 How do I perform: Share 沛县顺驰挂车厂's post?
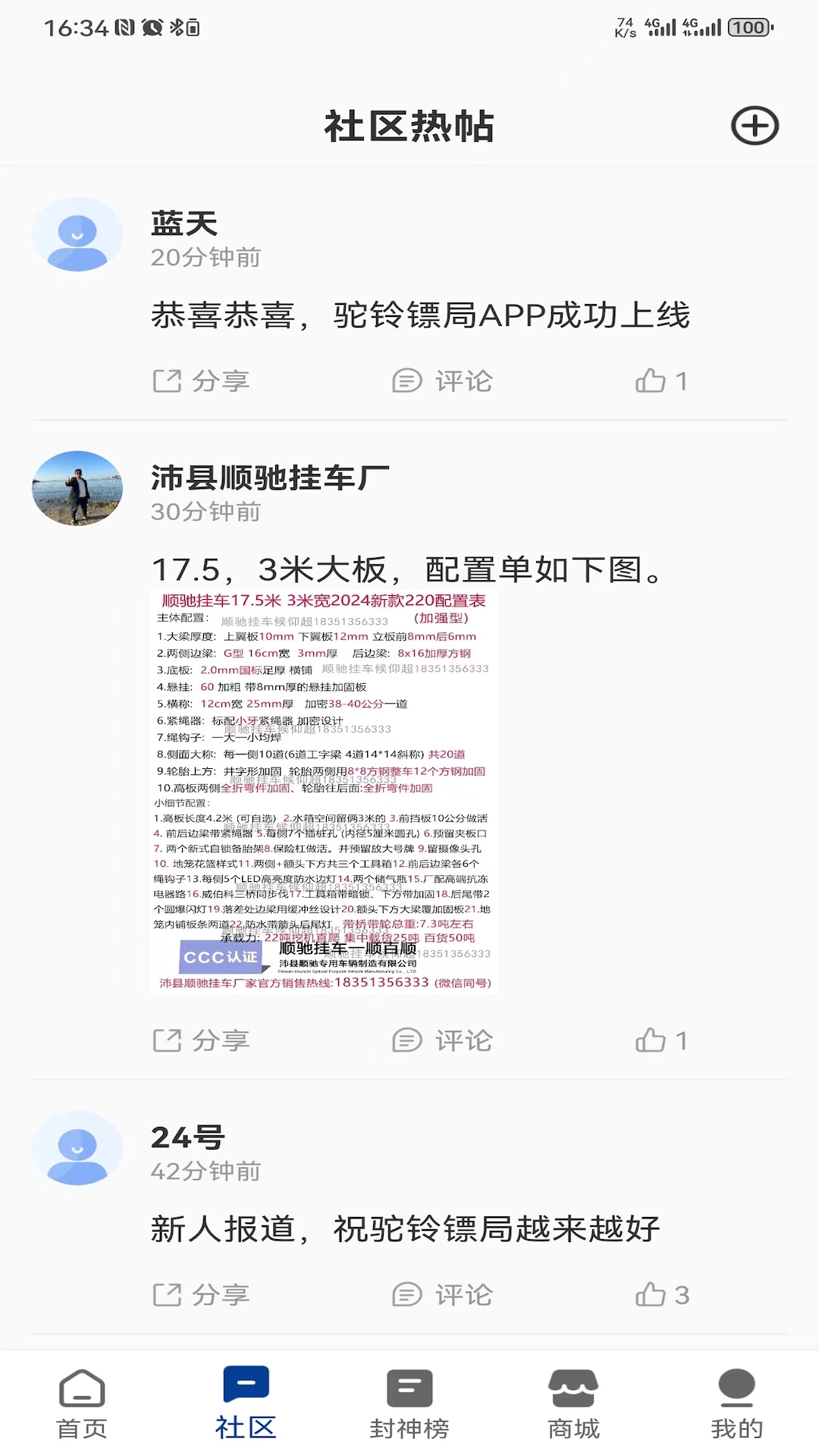click(201, 1040)
